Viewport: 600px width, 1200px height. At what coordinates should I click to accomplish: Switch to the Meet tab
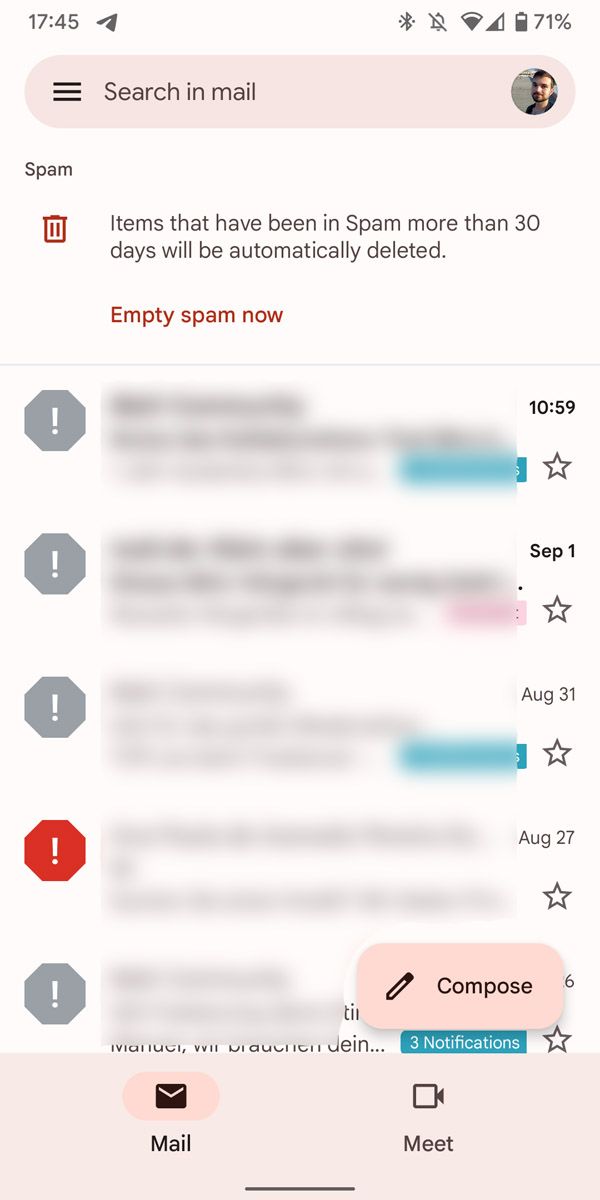click(428, 1116)
